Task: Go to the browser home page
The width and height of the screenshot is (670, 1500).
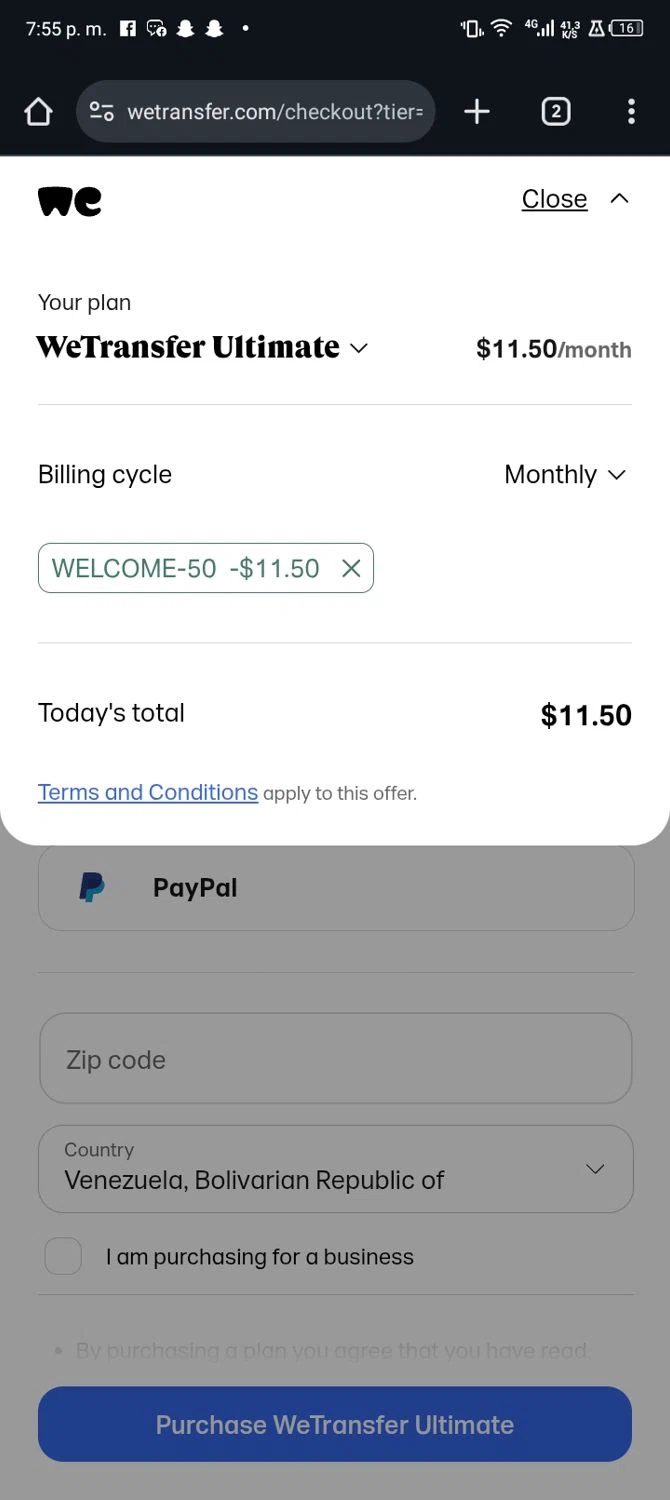Action: tap(38, 112)
